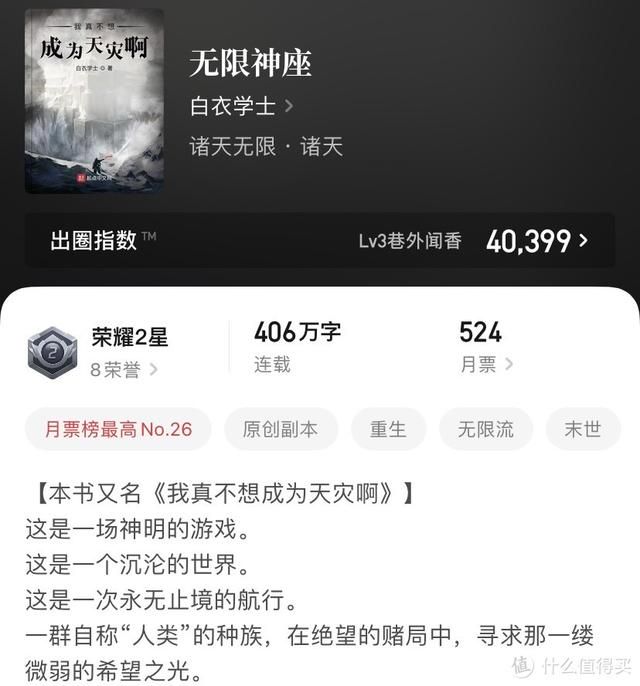Open the 出圈指数 details row
The height and width of the screenshot is (686, 640).
pyautogui.click(x=320, y=241)
